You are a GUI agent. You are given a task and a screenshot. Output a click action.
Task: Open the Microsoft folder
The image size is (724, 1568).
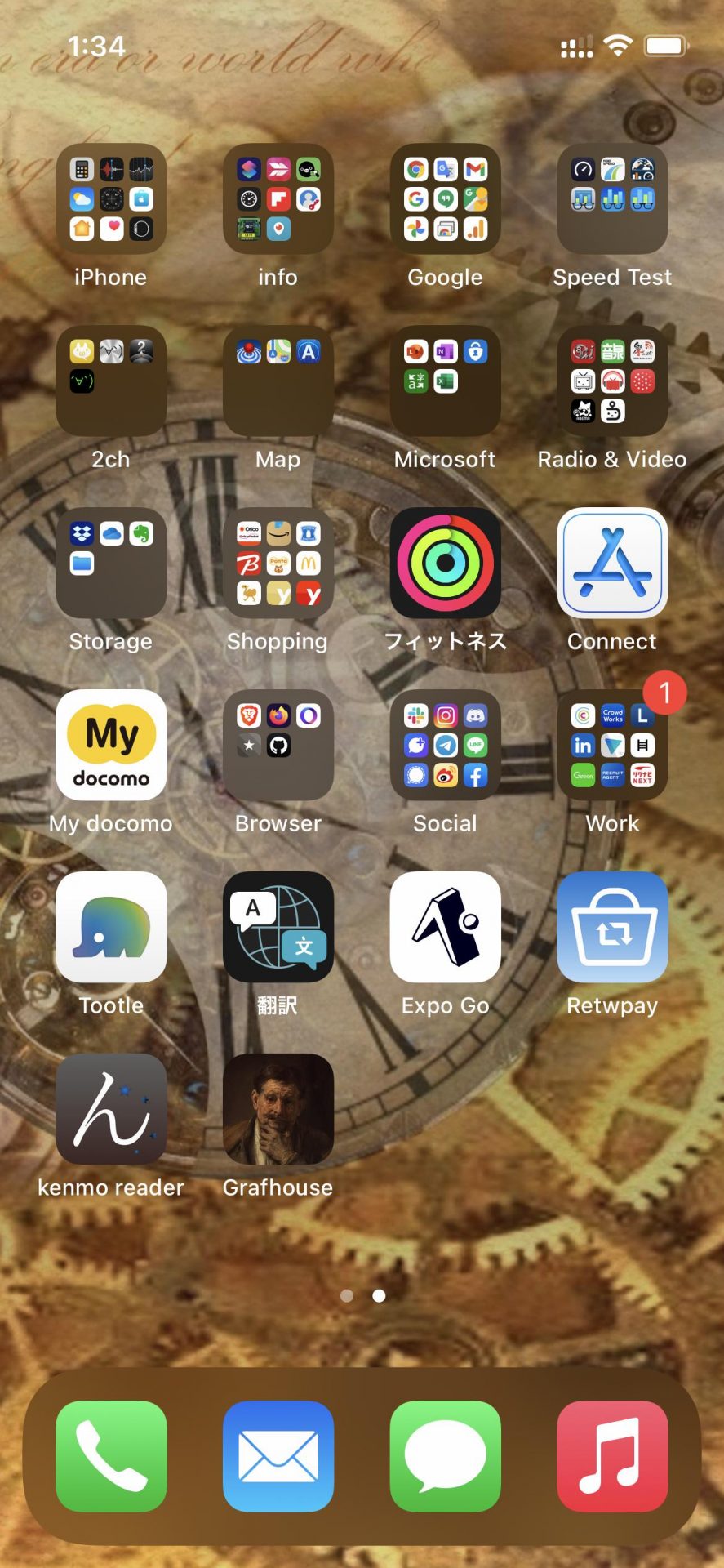coord(445,381)
